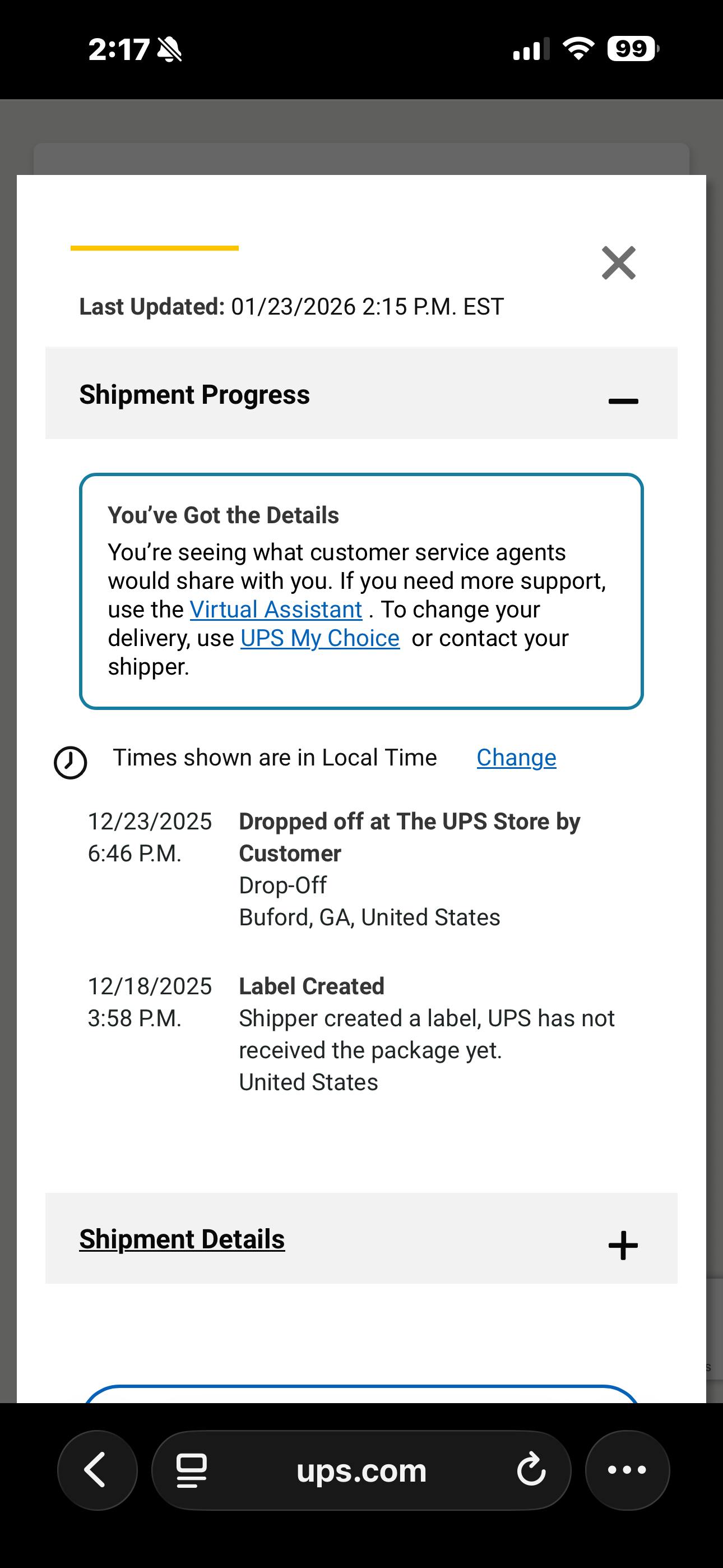
Task: Tap the ups.com address field
Action: coord(361,1470)
